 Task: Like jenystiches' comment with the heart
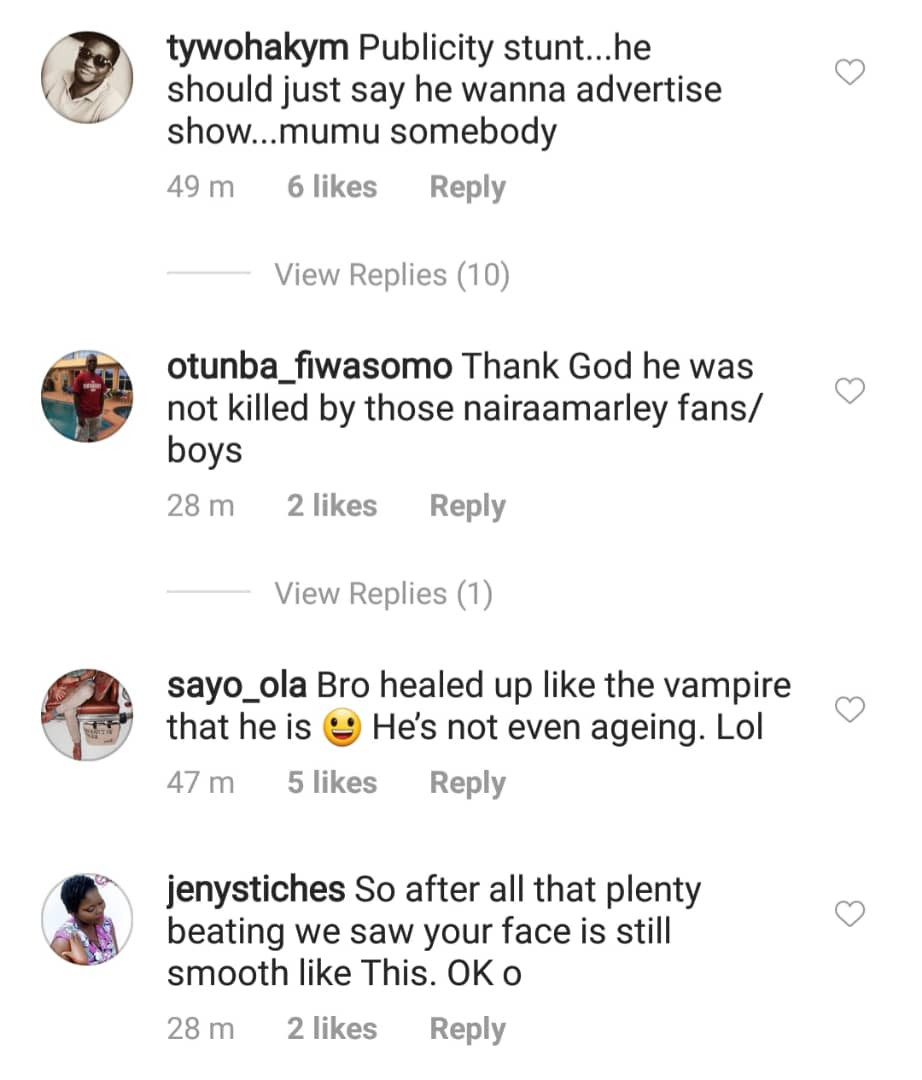click(849, 914)
